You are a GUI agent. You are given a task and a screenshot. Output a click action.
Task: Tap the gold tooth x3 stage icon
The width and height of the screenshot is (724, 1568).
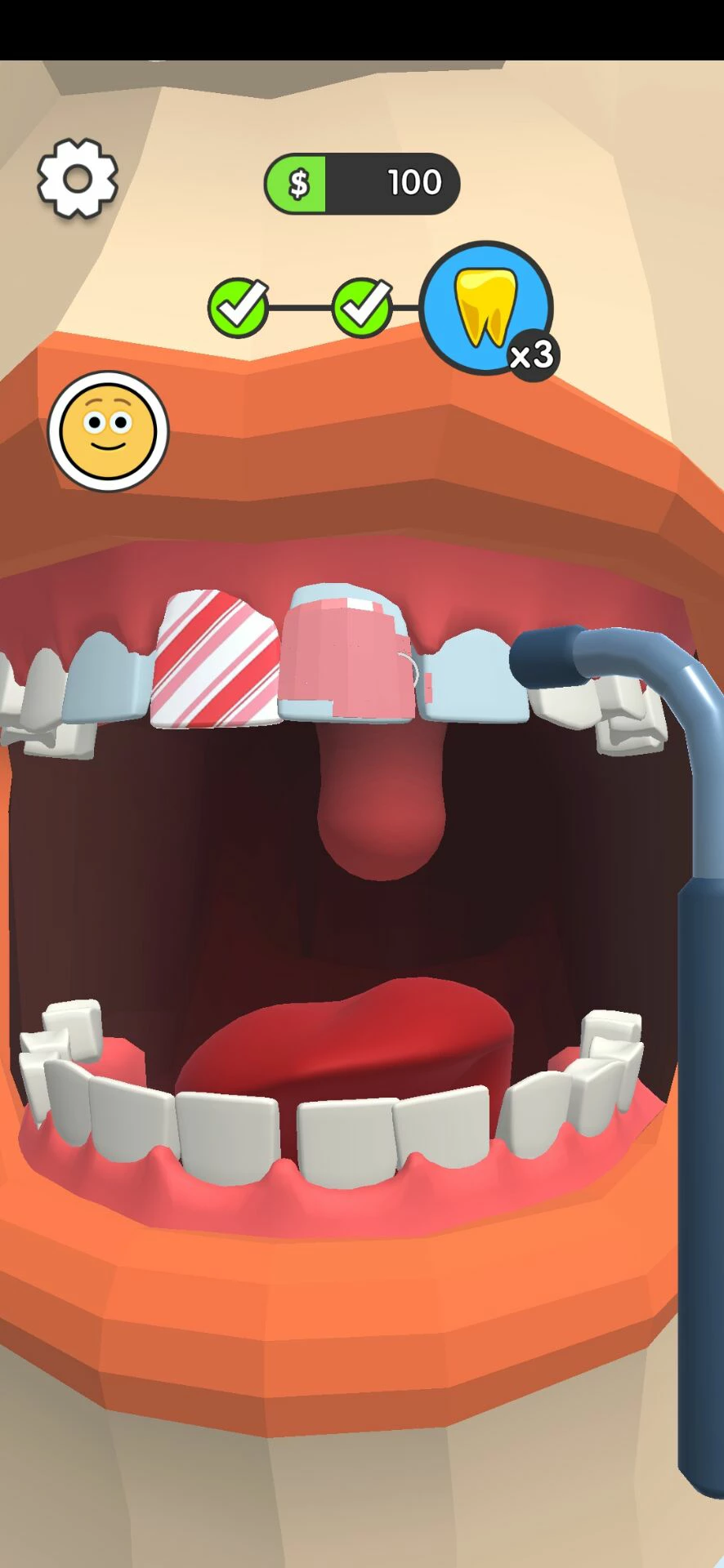[488, 309]
